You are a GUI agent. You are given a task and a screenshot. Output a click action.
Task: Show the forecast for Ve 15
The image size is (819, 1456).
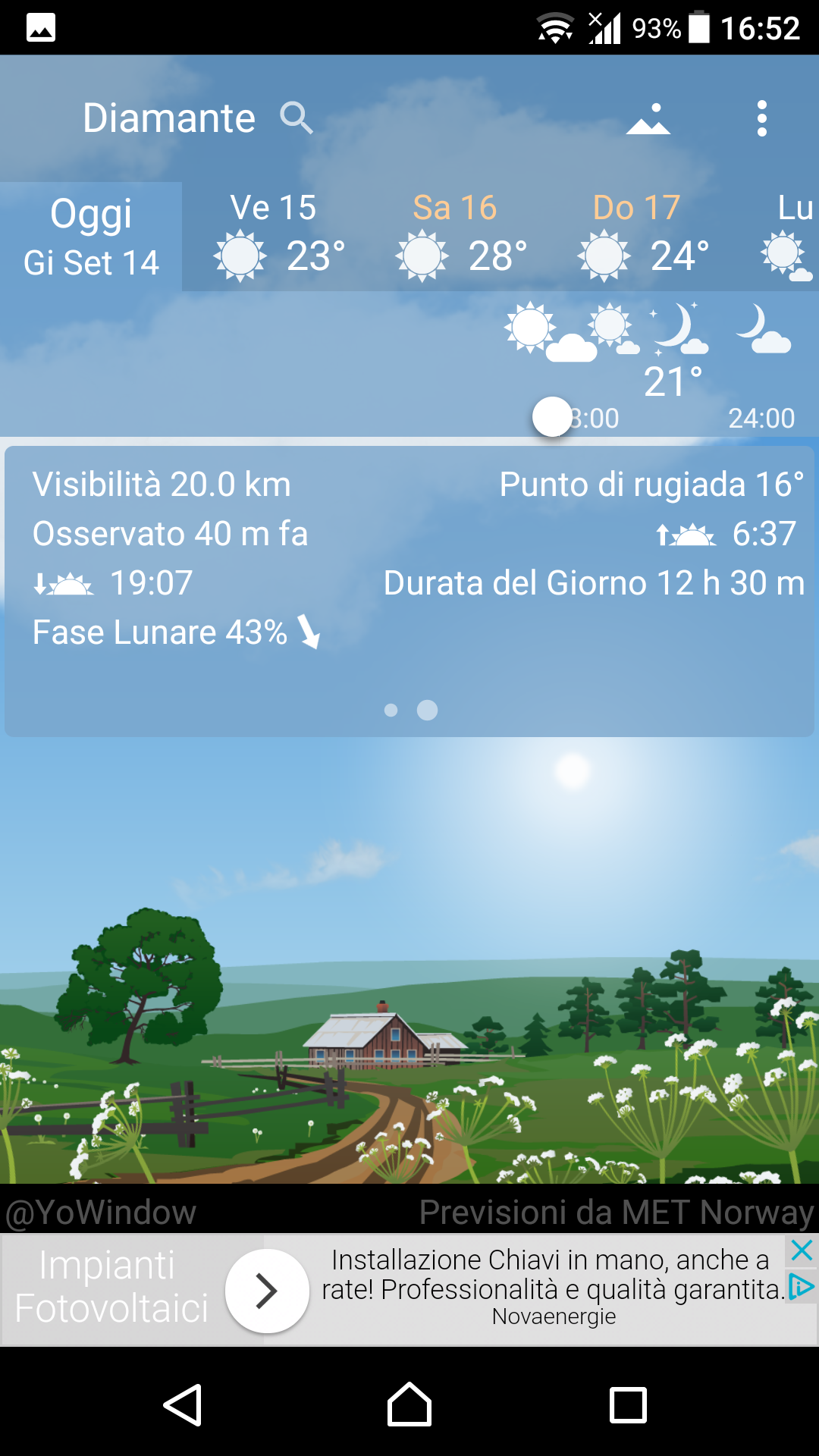[274, 237]
